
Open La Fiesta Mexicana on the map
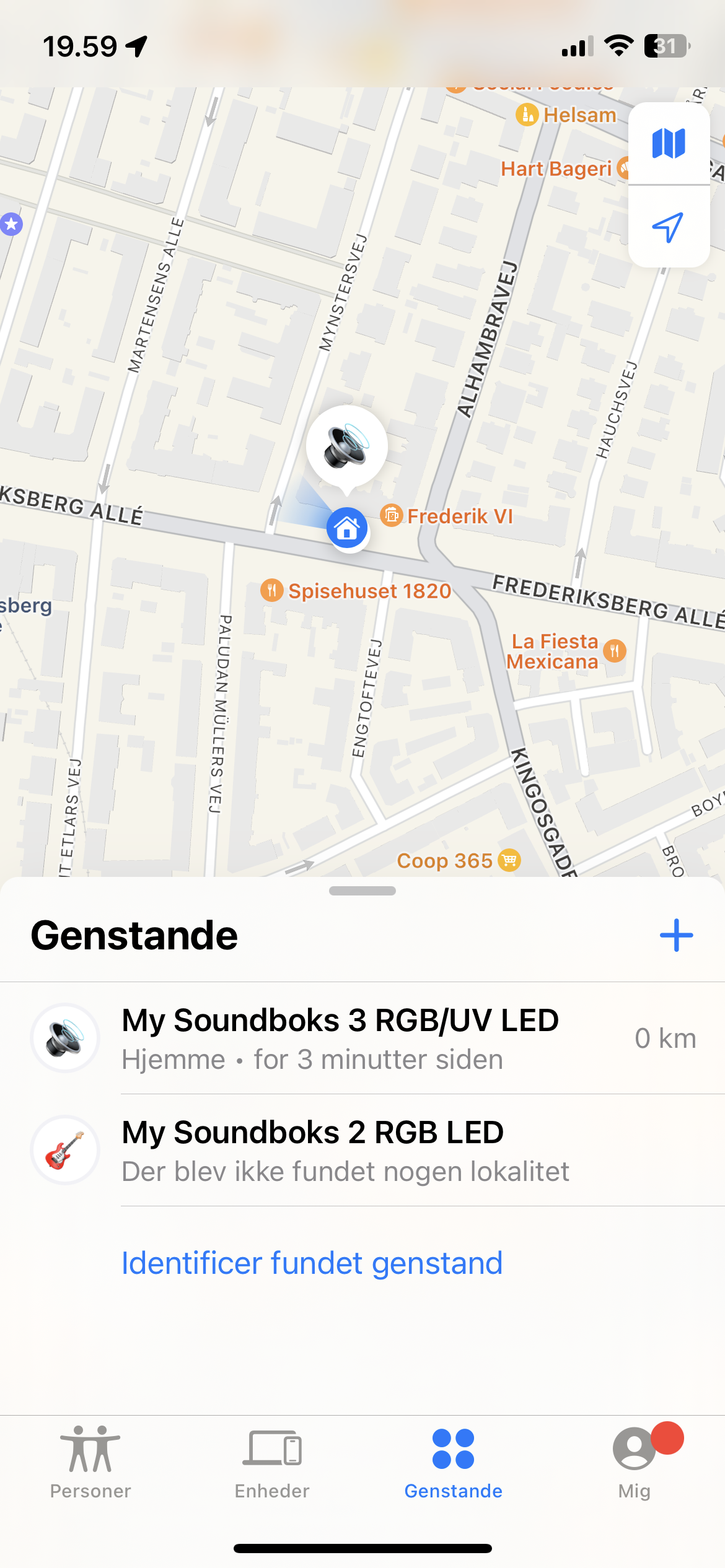click(564, 651)
